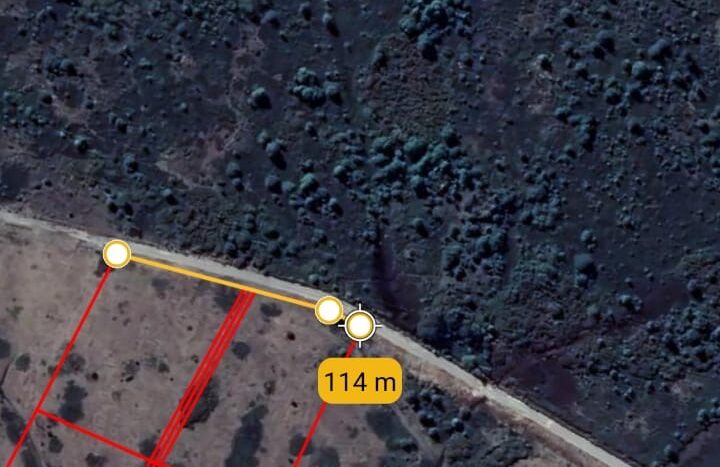This screenshot has height=467, width=720.
Task: Select the measurement start point handle
Action: 117,254
